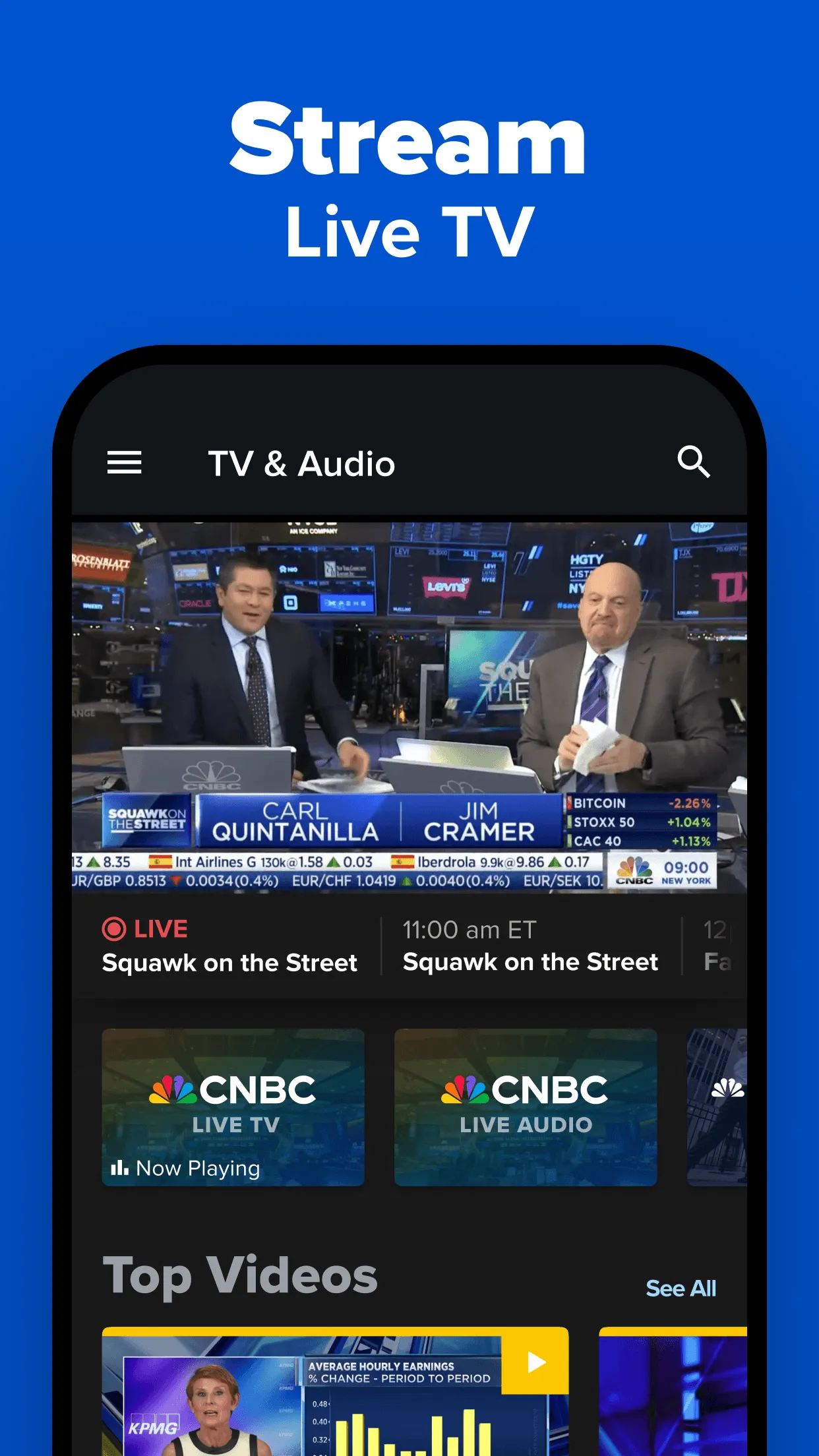Select the TV & Audio header tab
819x1456 pixels.
coord(301,462)
